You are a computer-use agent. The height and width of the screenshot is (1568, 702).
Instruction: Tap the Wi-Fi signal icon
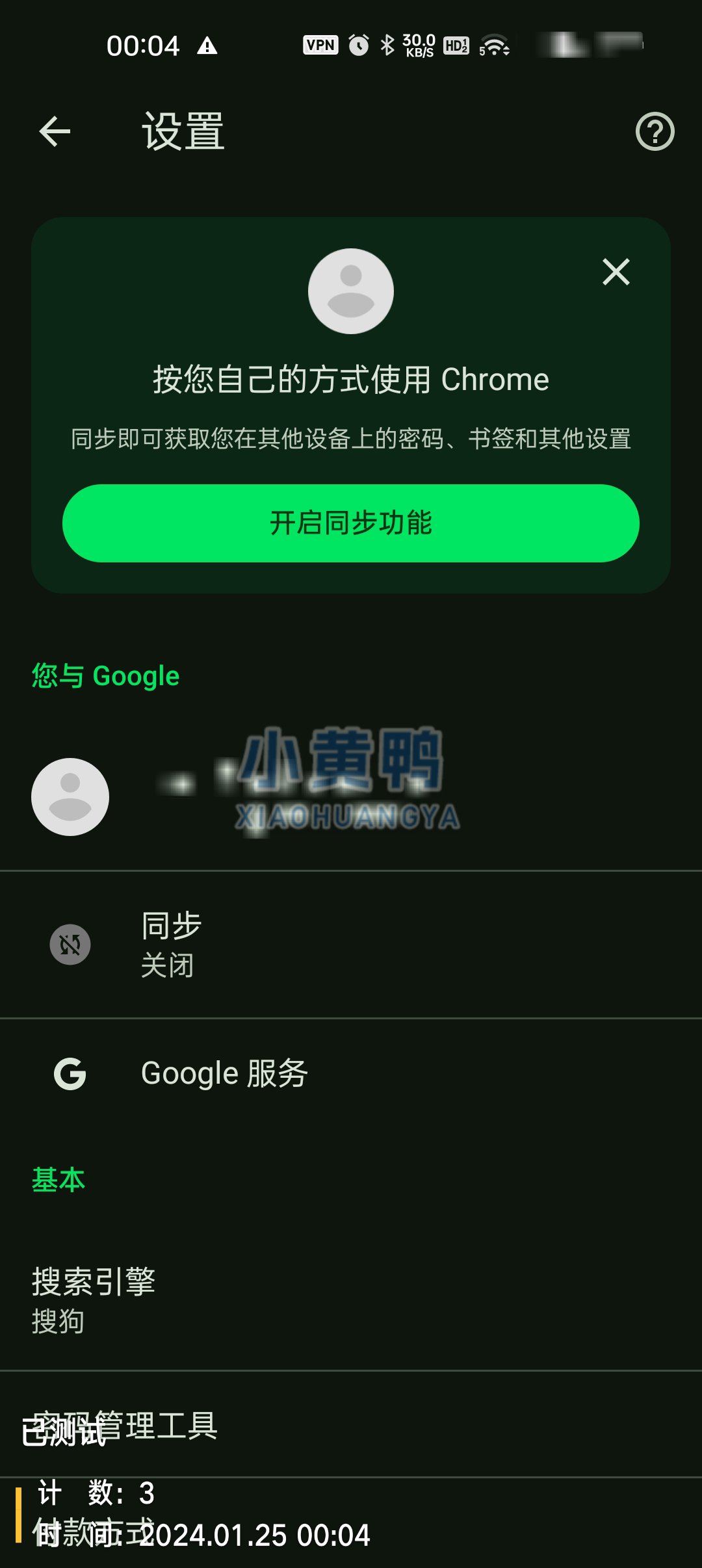495,46
